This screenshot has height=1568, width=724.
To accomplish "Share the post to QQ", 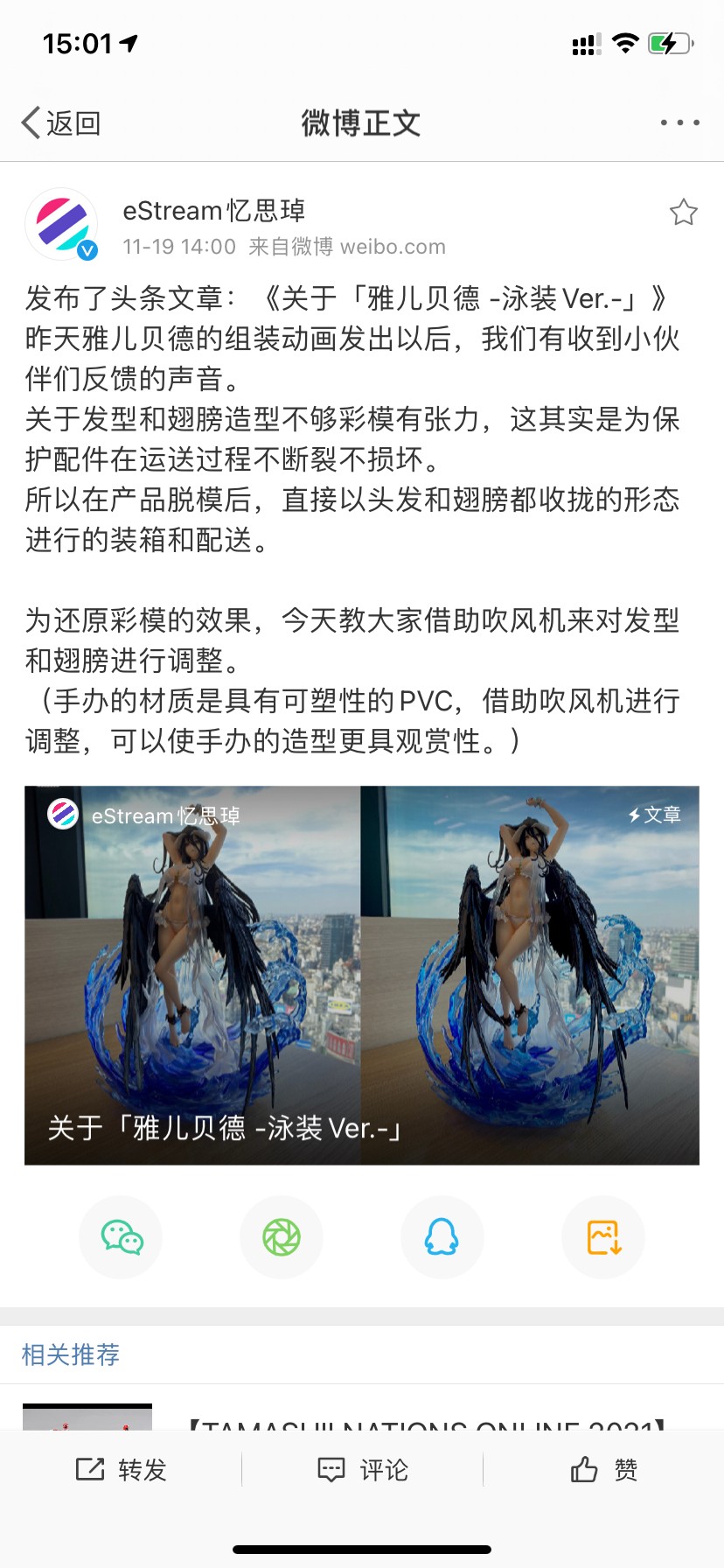I will 442,1237.
